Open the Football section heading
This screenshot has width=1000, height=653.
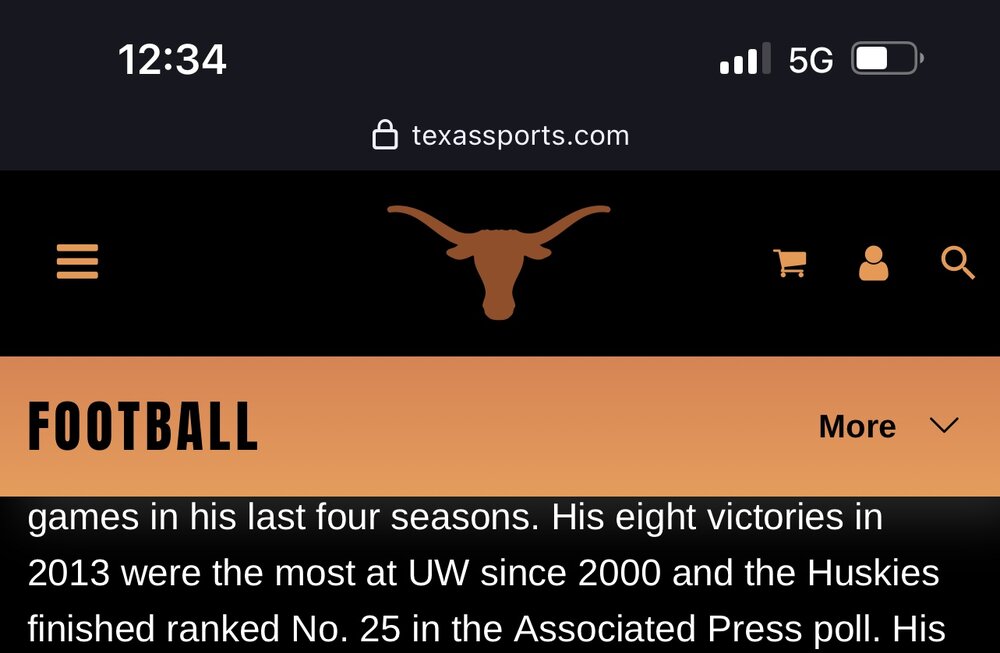(143, 427)
